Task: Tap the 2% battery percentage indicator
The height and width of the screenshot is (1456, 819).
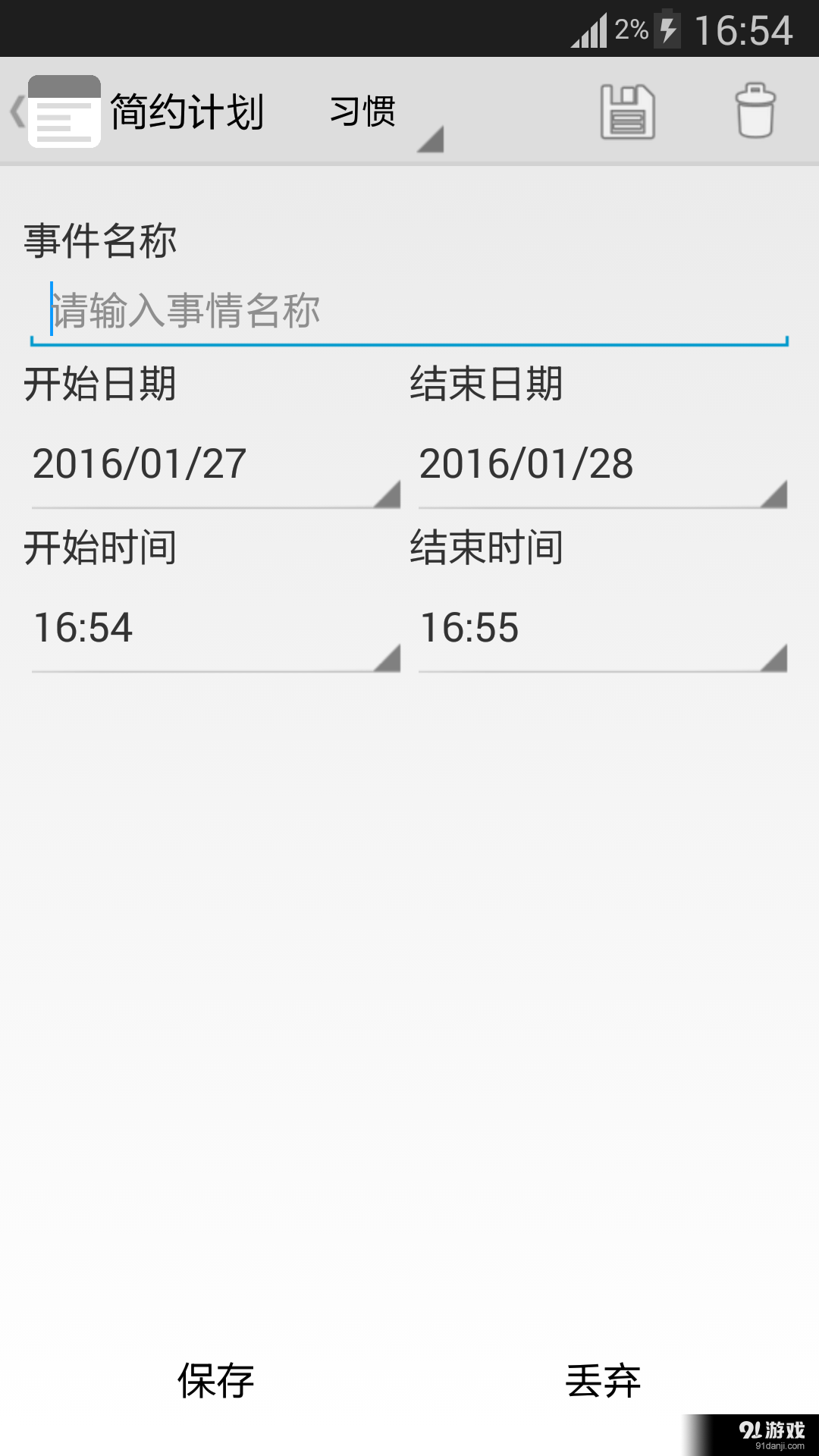Action: tap(630, 30)
